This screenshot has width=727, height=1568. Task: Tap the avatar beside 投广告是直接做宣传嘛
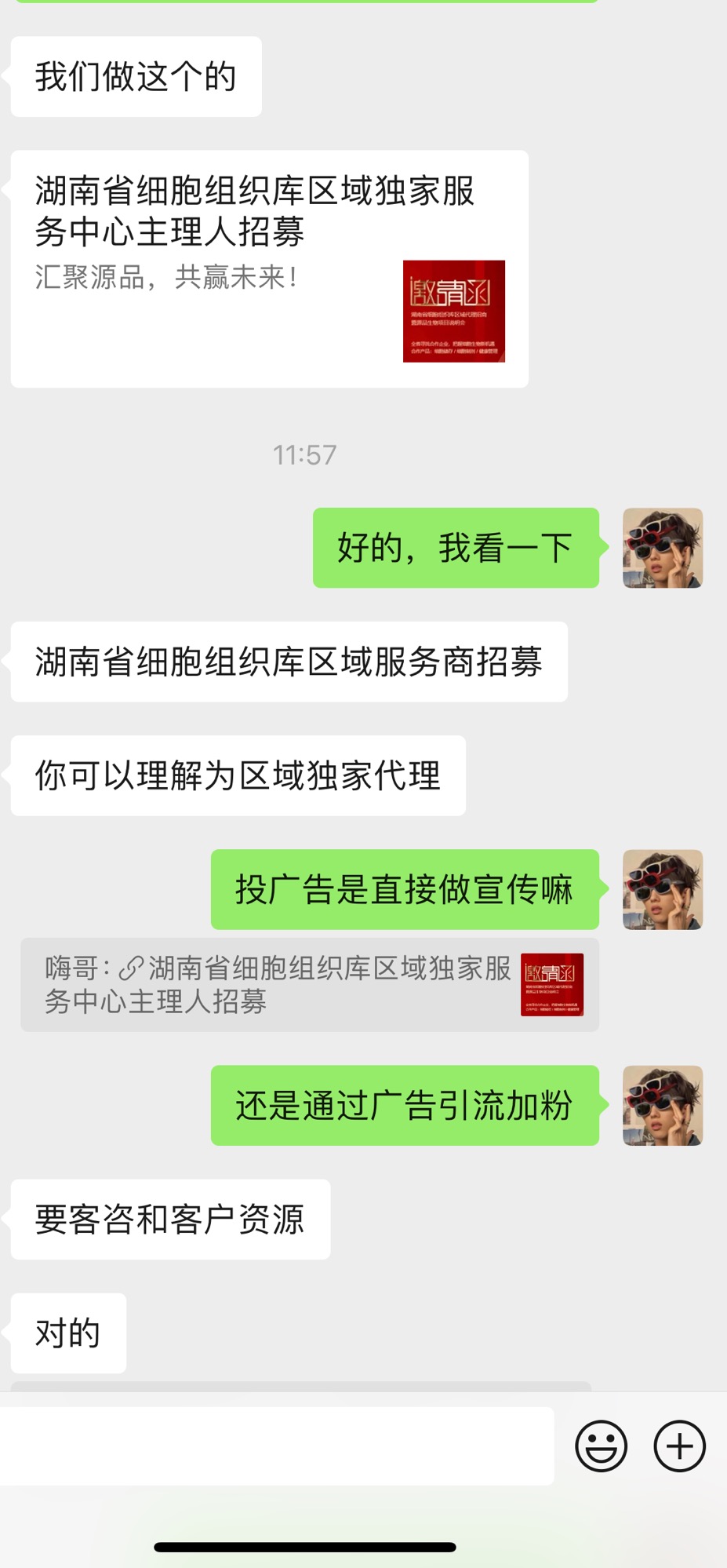662,889
